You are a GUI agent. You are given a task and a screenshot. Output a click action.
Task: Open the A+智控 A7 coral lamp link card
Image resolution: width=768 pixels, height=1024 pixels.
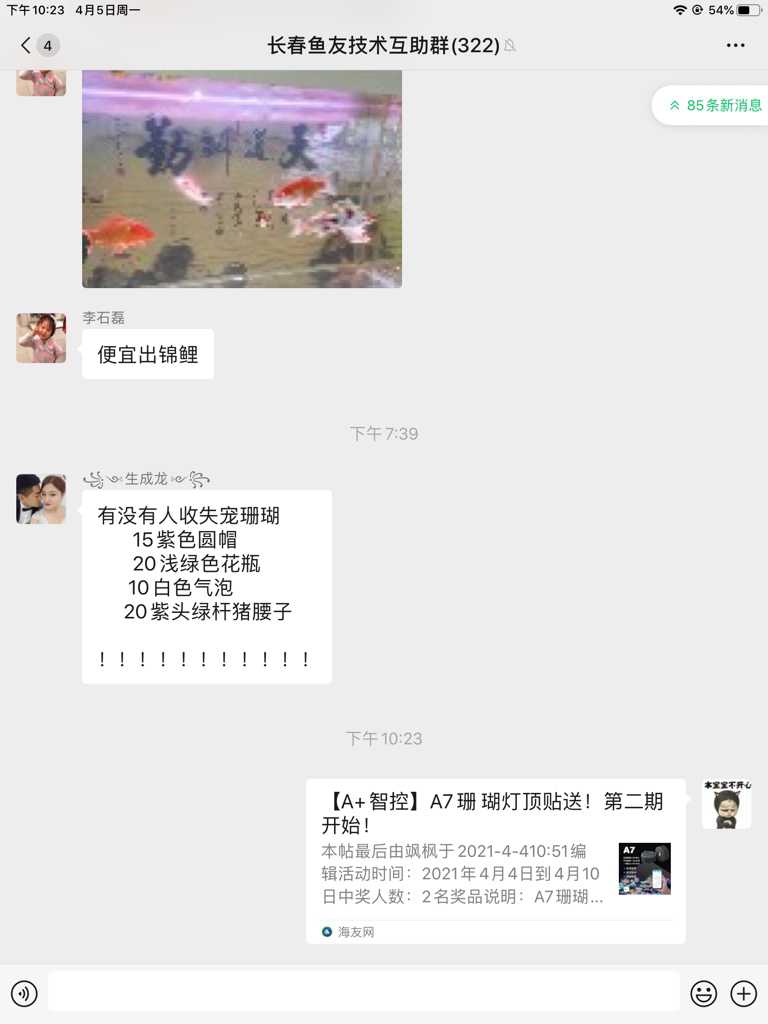[x=495, y=860]
